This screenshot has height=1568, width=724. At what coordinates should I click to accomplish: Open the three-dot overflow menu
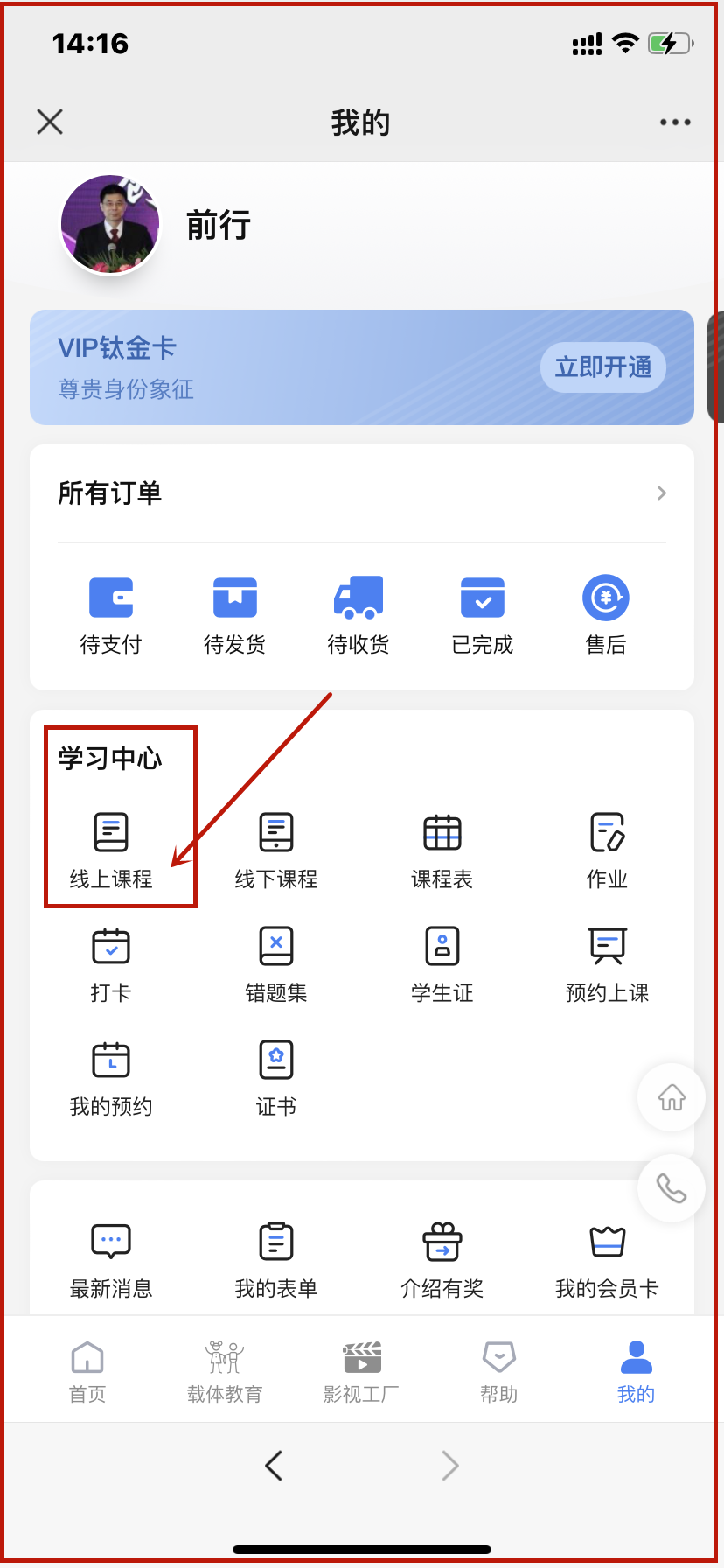pyautogui.click(x=675, y=122)
